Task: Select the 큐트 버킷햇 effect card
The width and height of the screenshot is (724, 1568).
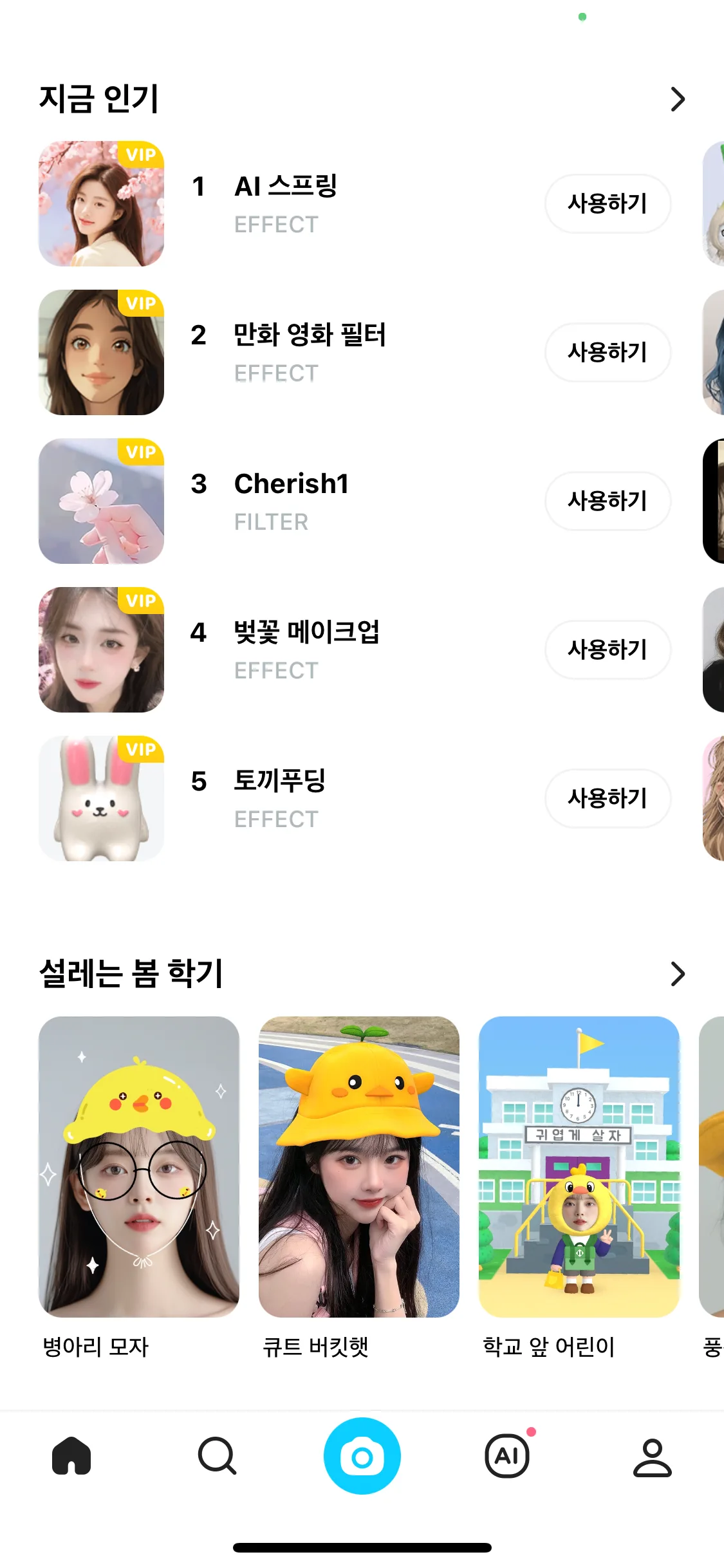Action: 359,1166
